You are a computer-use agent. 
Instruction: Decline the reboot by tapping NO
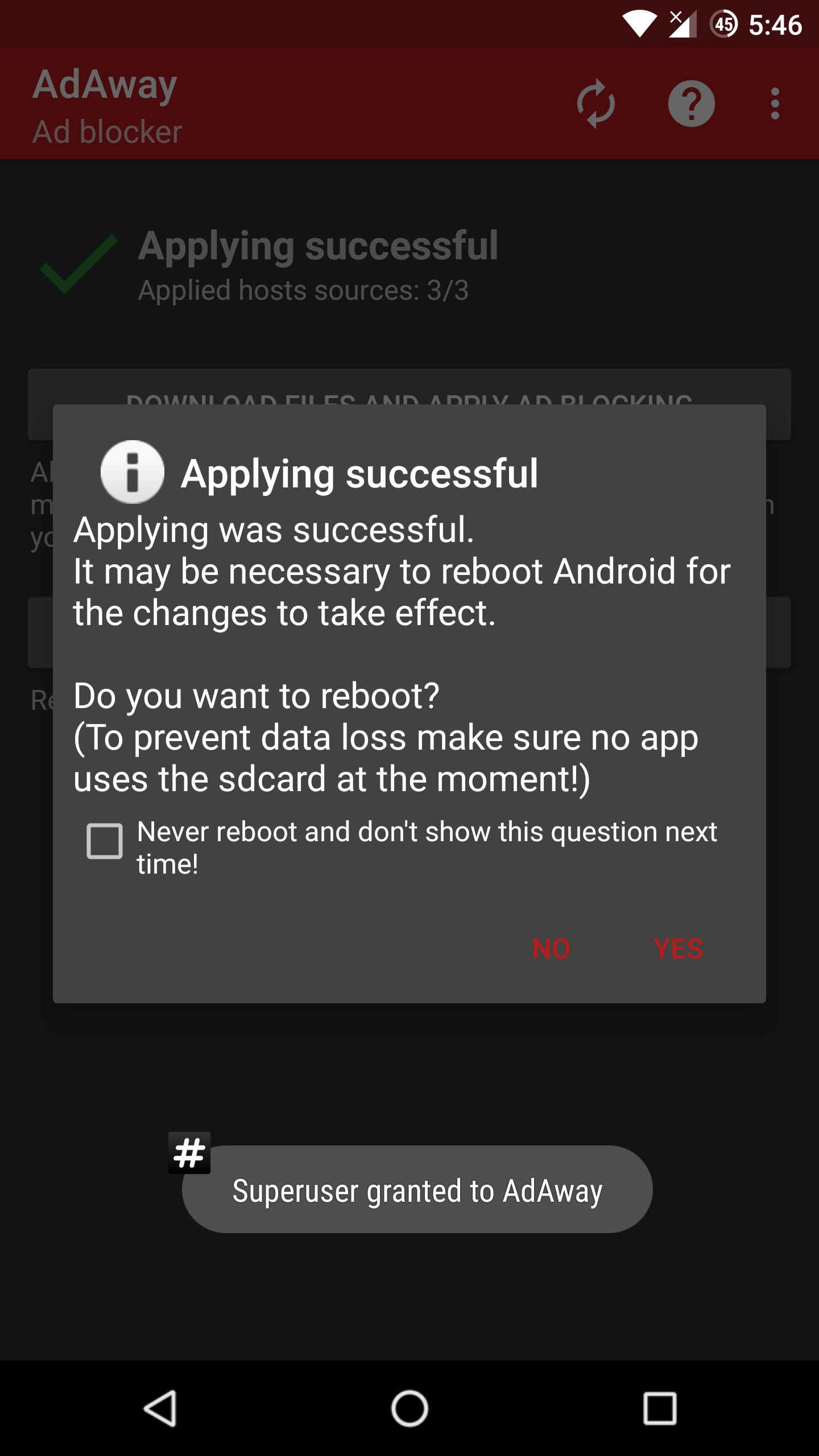(551, 949)
